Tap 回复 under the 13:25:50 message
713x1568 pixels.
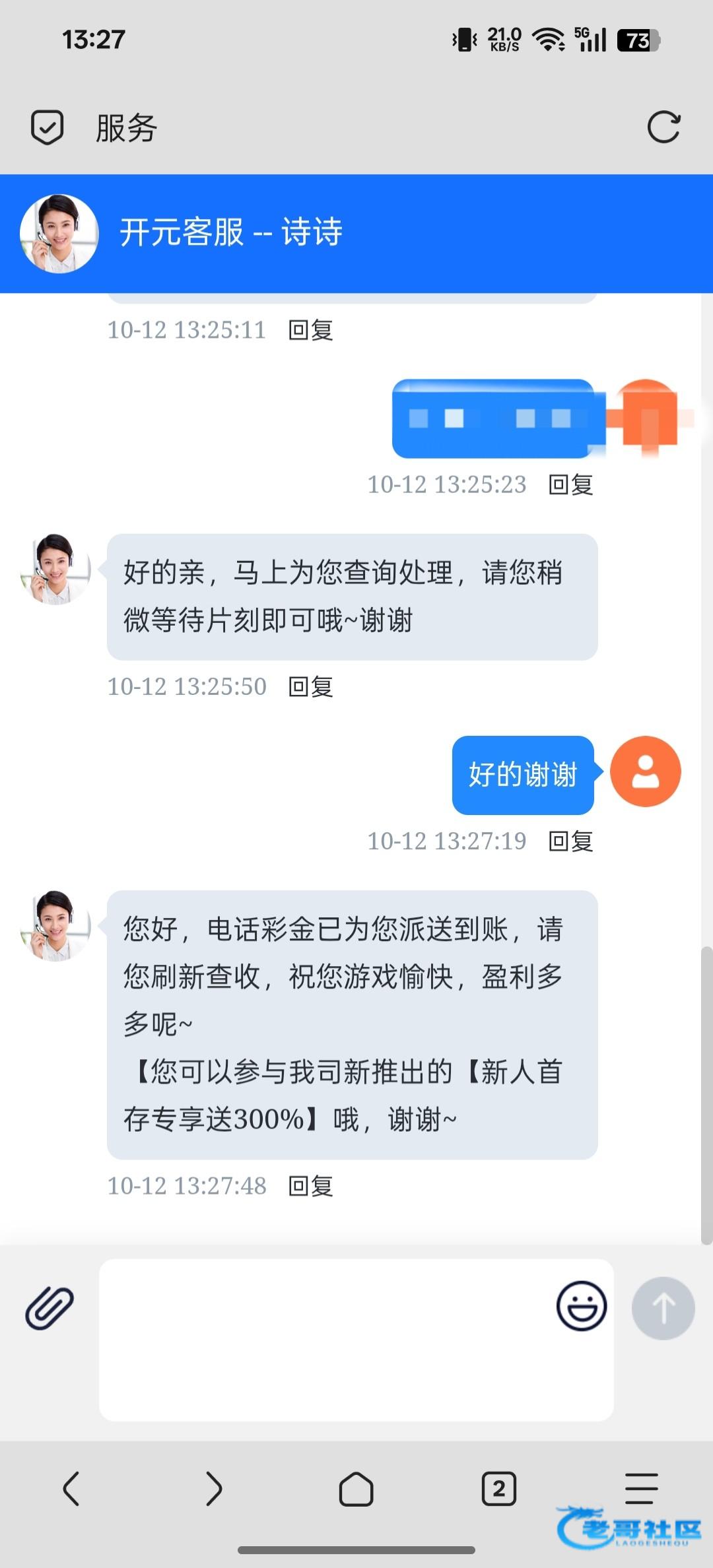[311, 686]
